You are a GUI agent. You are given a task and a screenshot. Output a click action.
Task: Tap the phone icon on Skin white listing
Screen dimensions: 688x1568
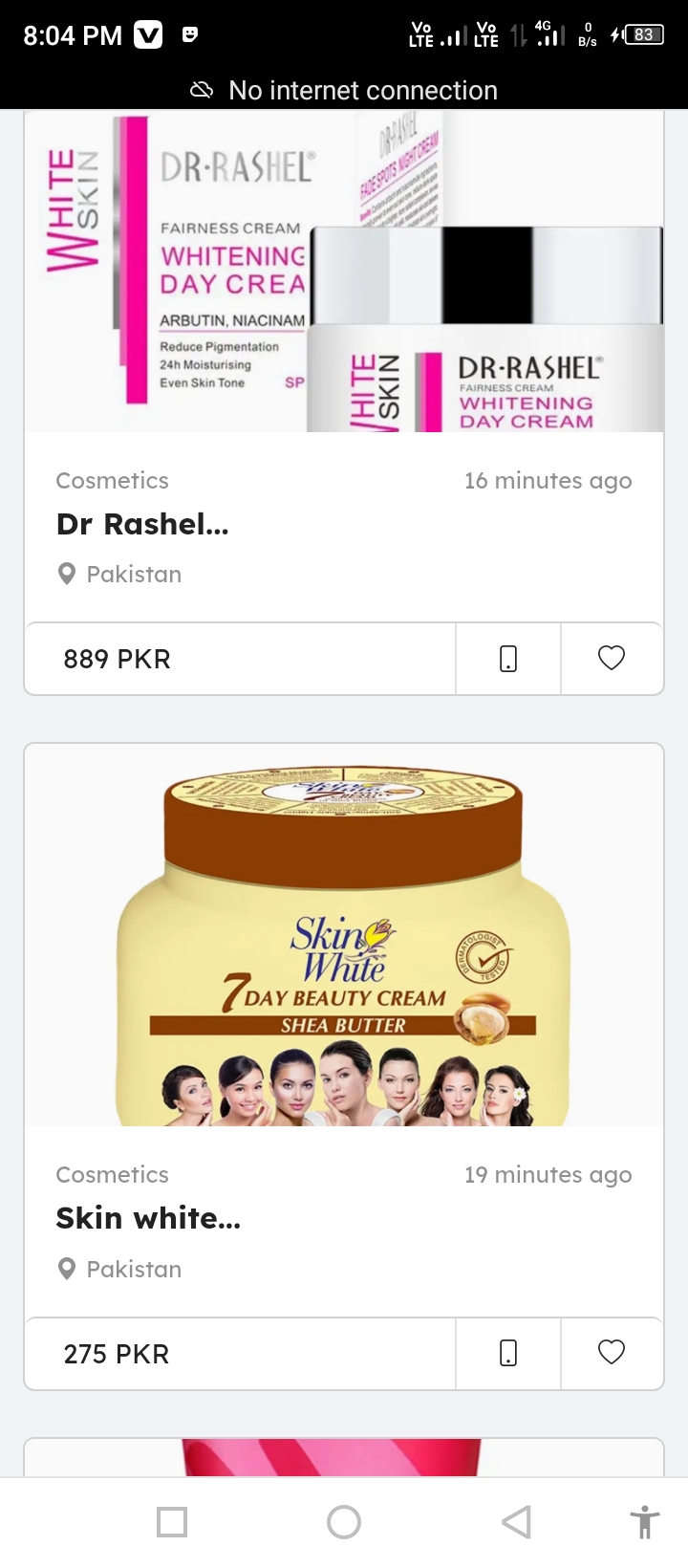pyautogui.click(x=508, y=1353)
